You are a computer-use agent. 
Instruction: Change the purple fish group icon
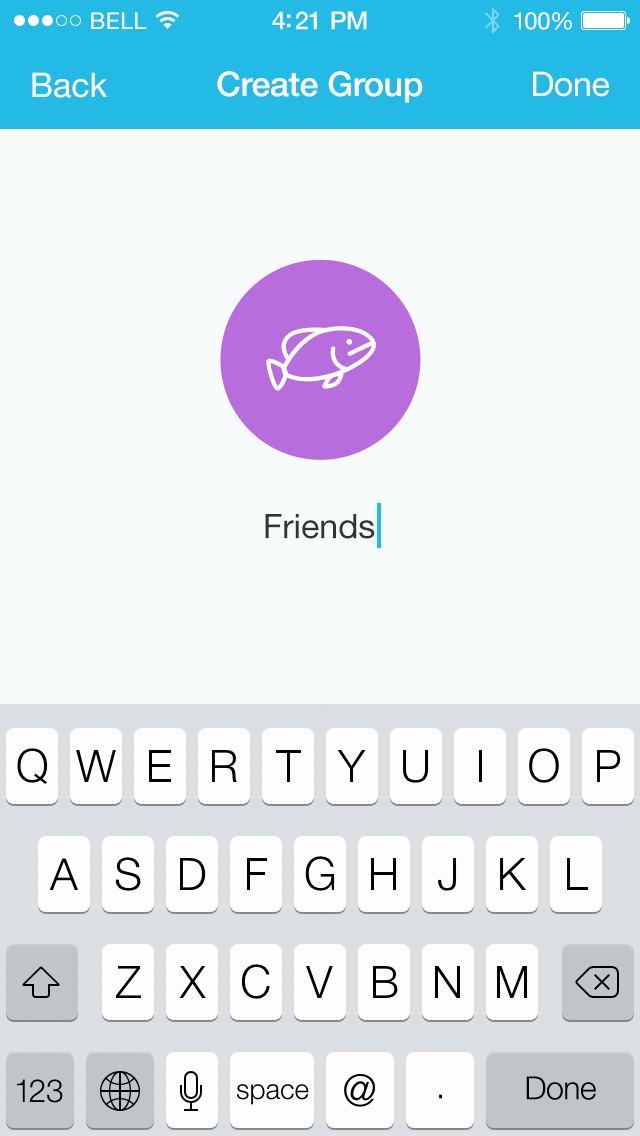pyautogui.click(x=320, y=360)
